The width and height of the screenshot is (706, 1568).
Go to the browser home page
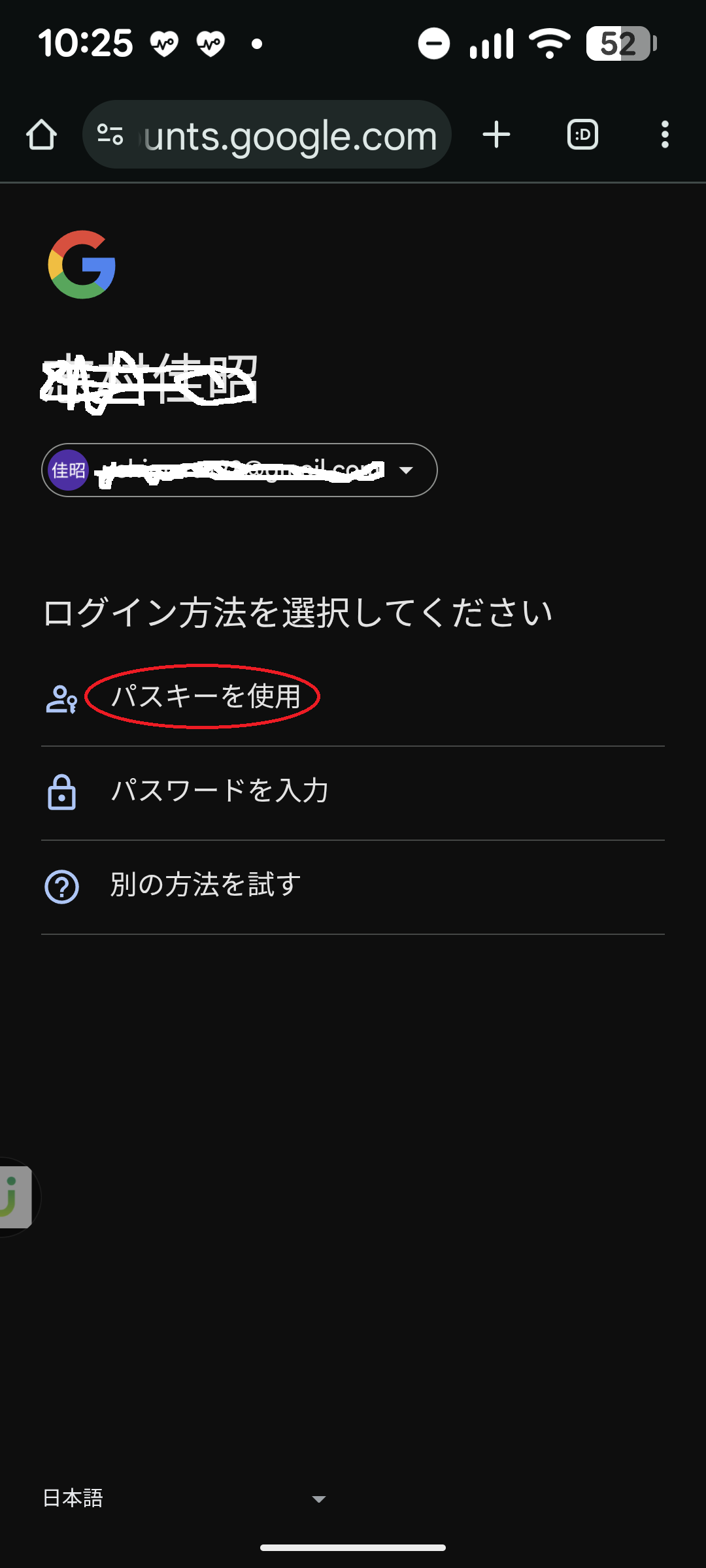coord(41,135)
